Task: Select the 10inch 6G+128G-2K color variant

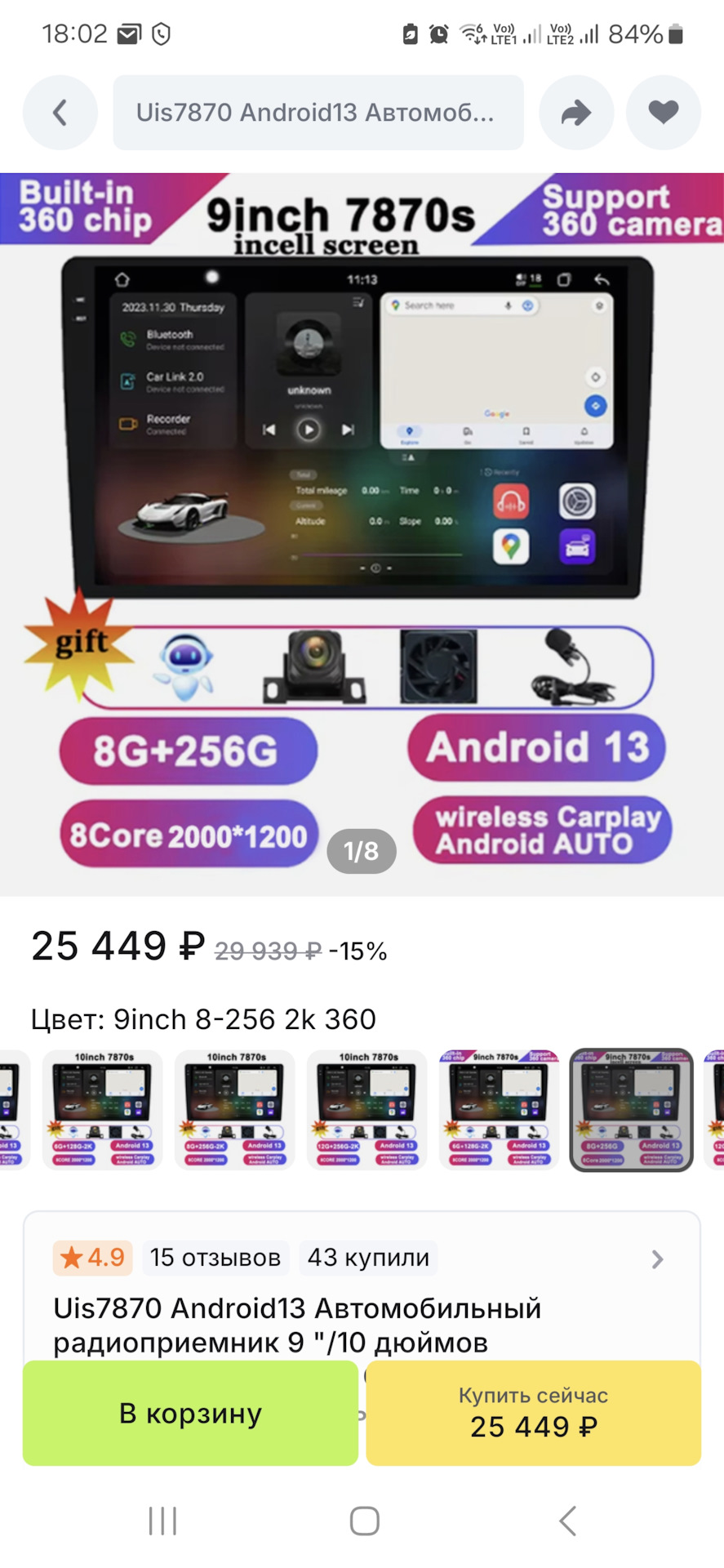Action: coord(103,1110)
